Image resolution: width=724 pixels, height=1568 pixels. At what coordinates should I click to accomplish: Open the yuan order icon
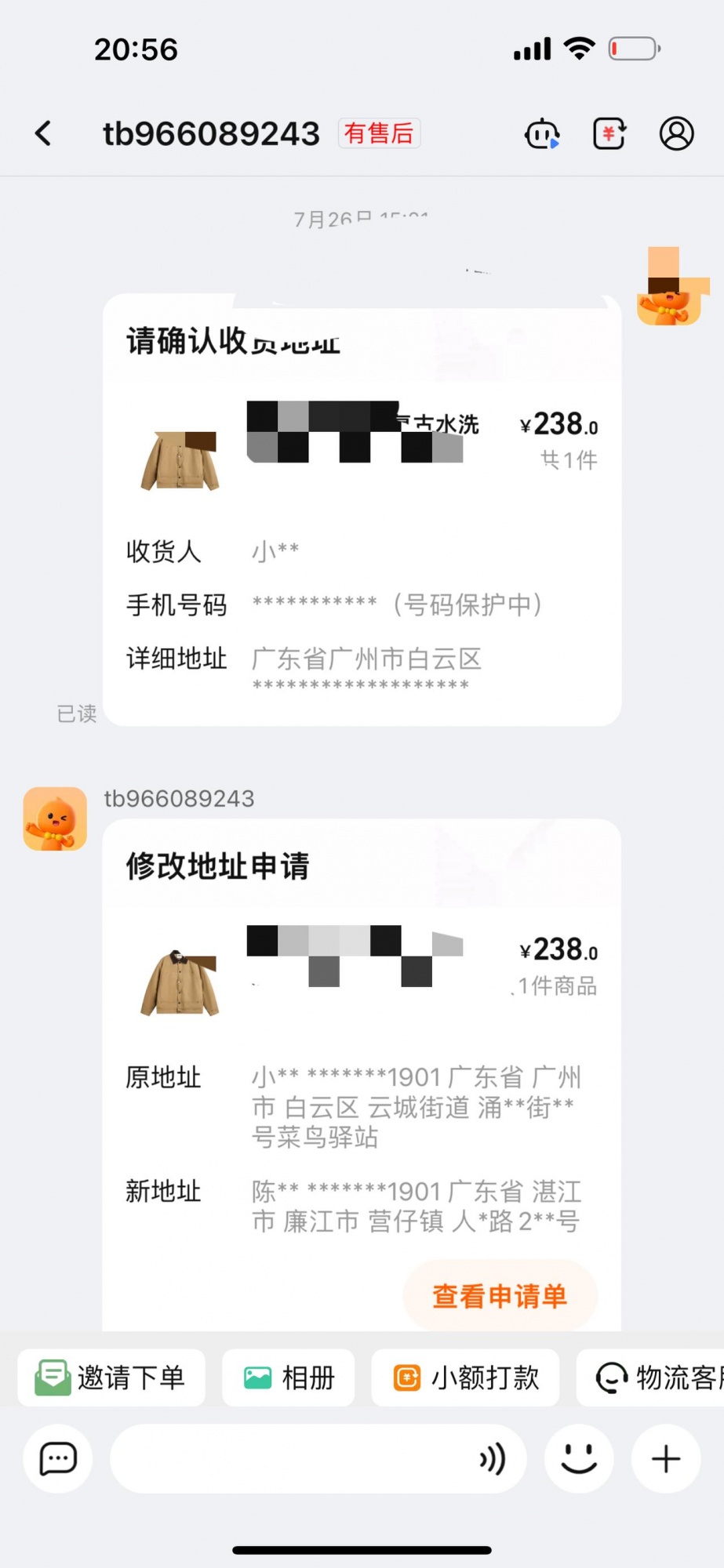(x=609, y=134)
